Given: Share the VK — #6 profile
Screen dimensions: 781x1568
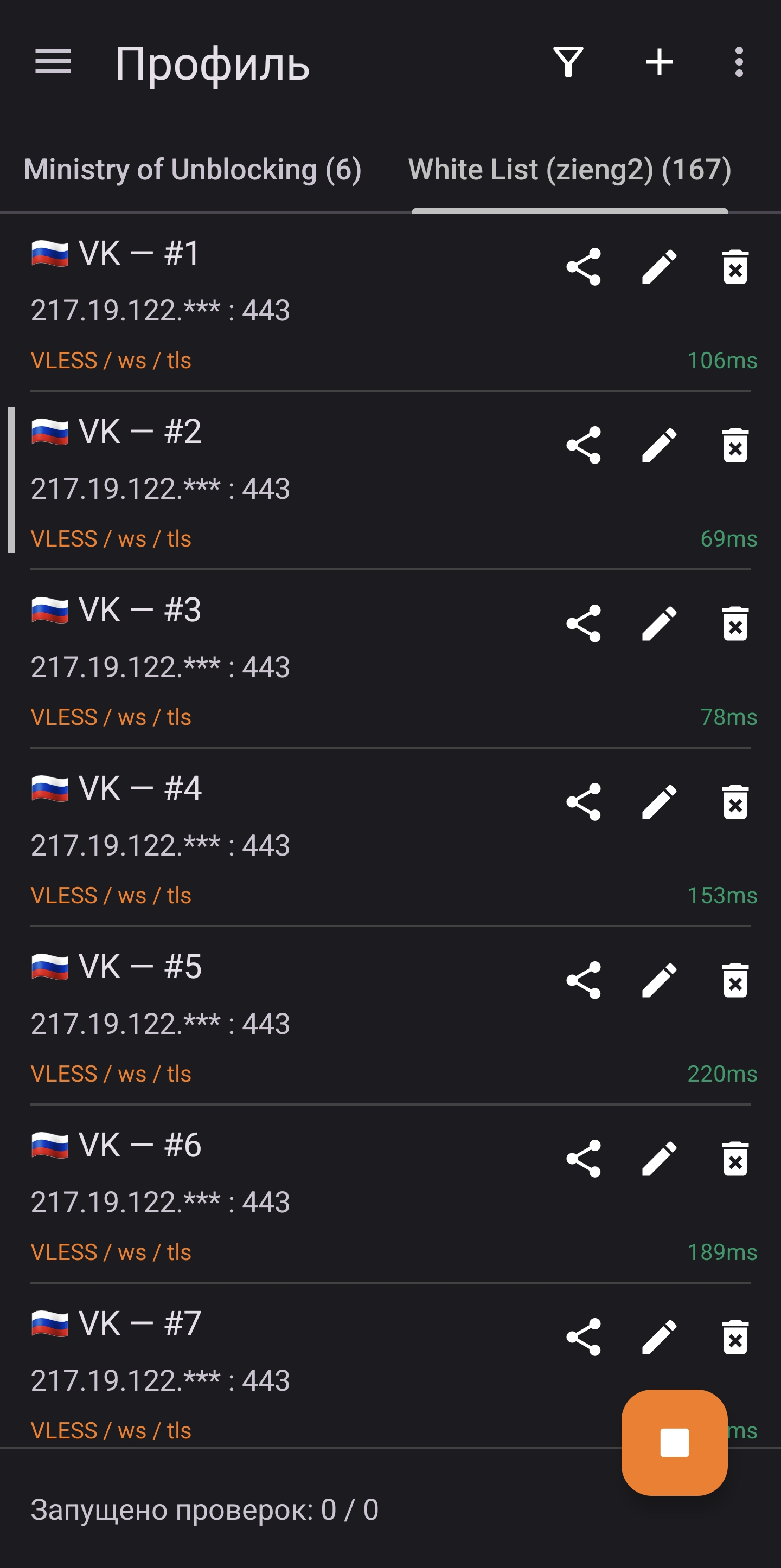Looking at the screenshot, I should click(x=583, y=1158).
